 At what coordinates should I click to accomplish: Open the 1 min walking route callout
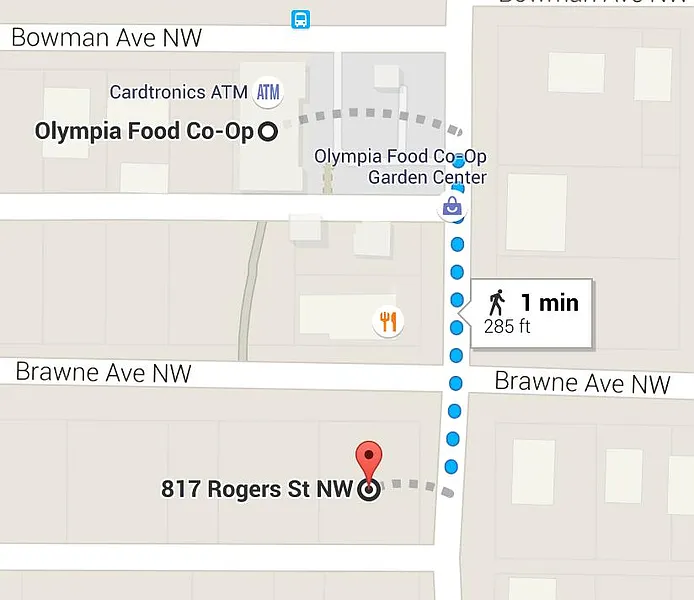coord(531,312)
